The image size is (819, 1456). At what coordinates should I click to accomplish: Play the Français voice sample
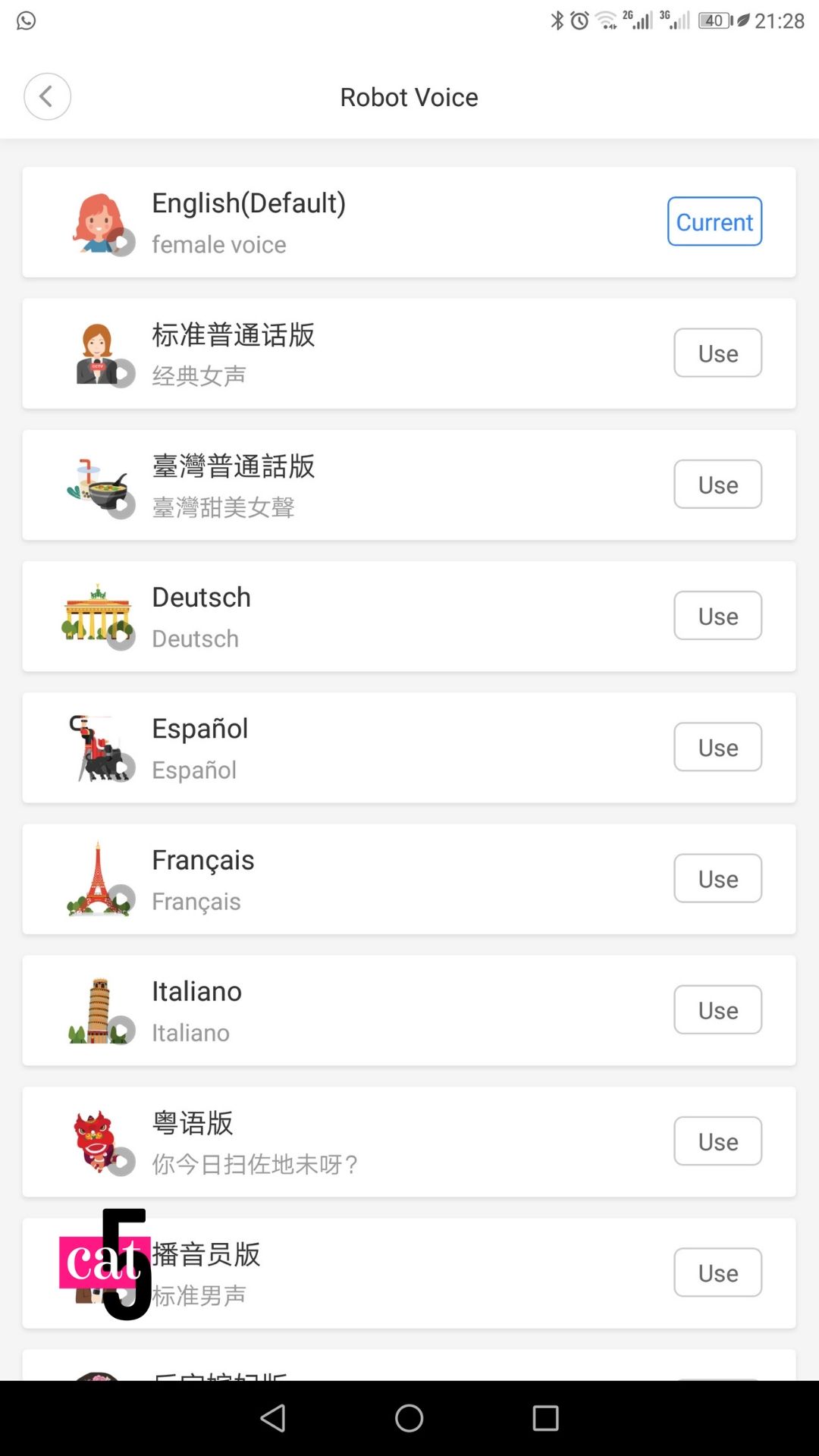[121, 899]
